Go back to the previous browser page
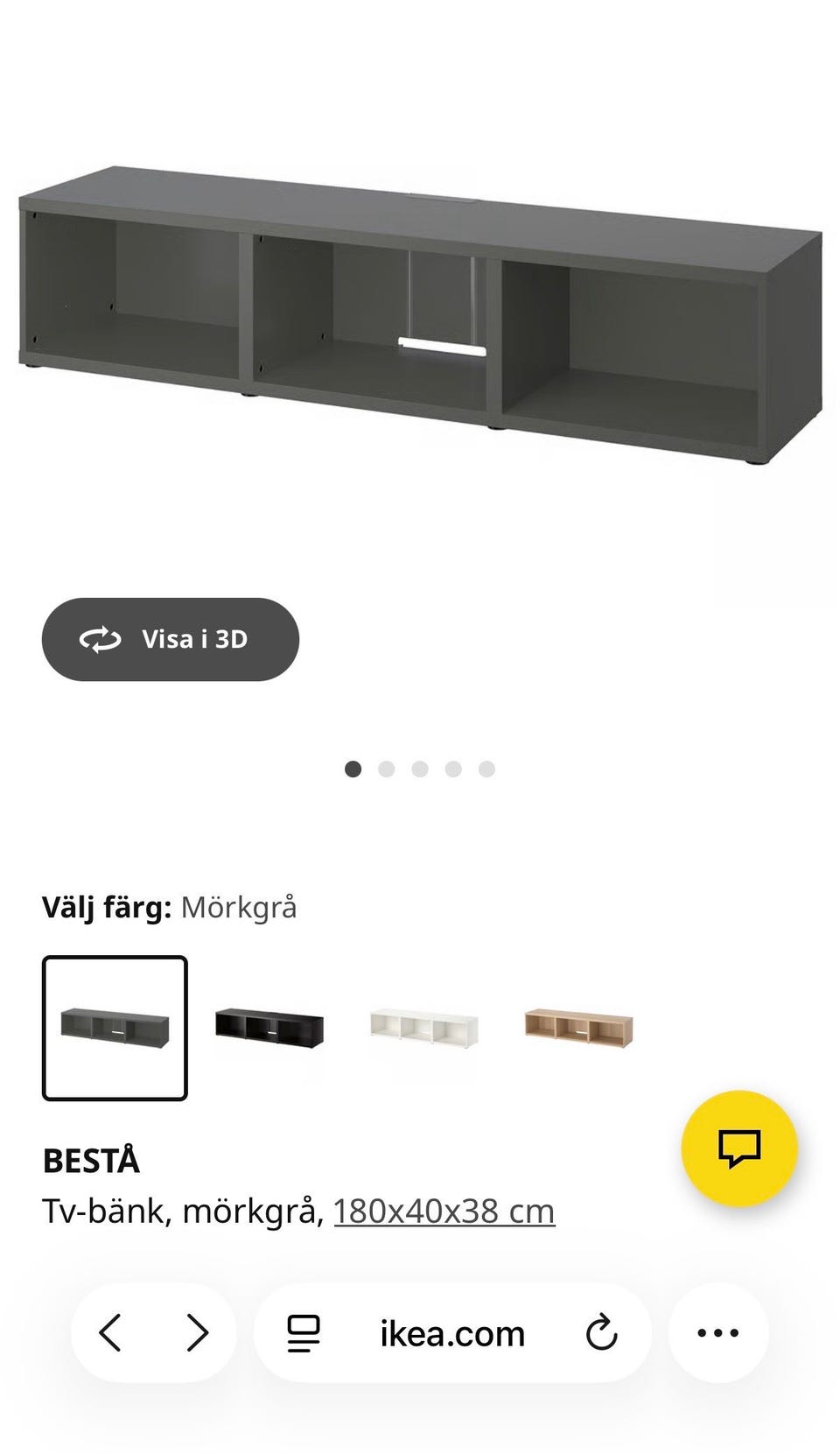The image size is (840, 1454). [111, 1333]
